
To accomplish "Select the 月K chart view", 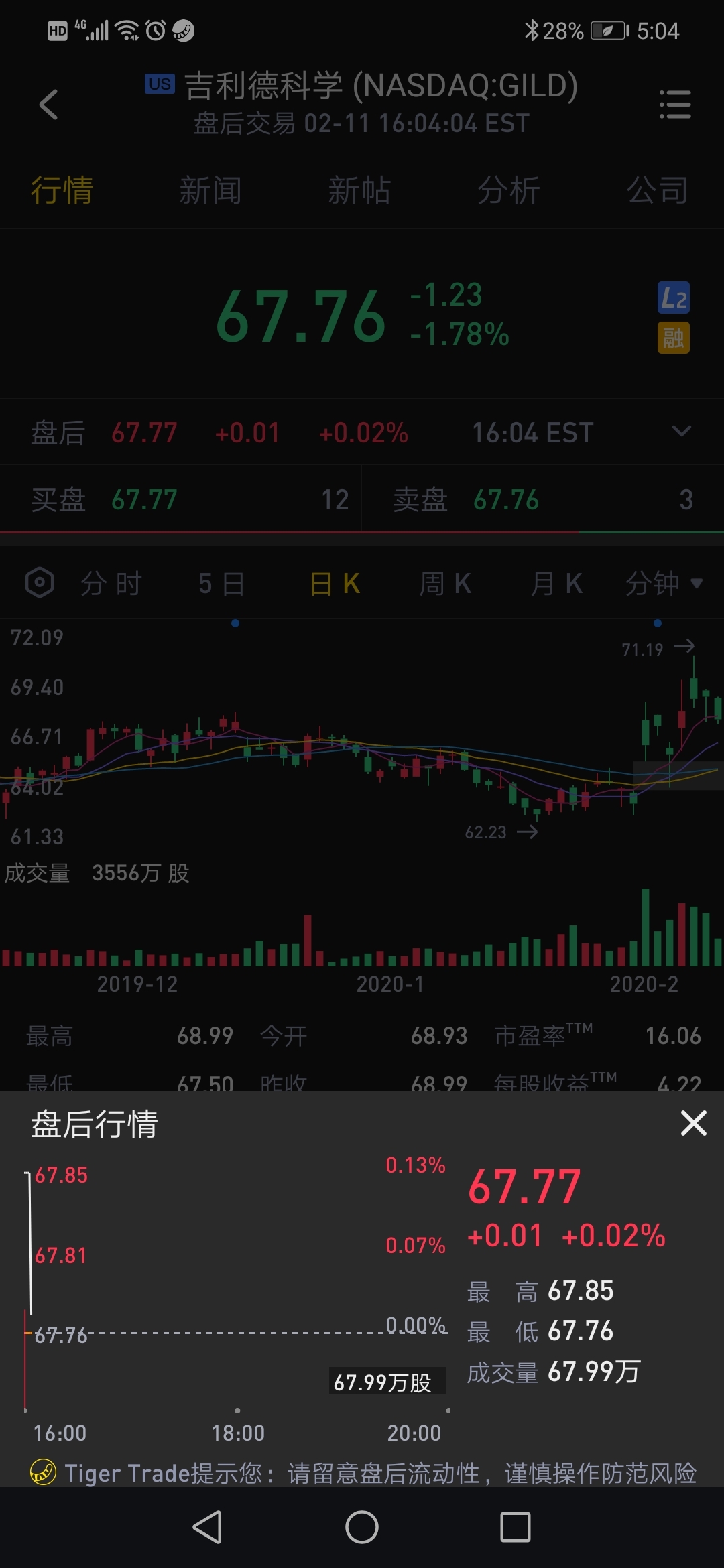I will 556,584.
